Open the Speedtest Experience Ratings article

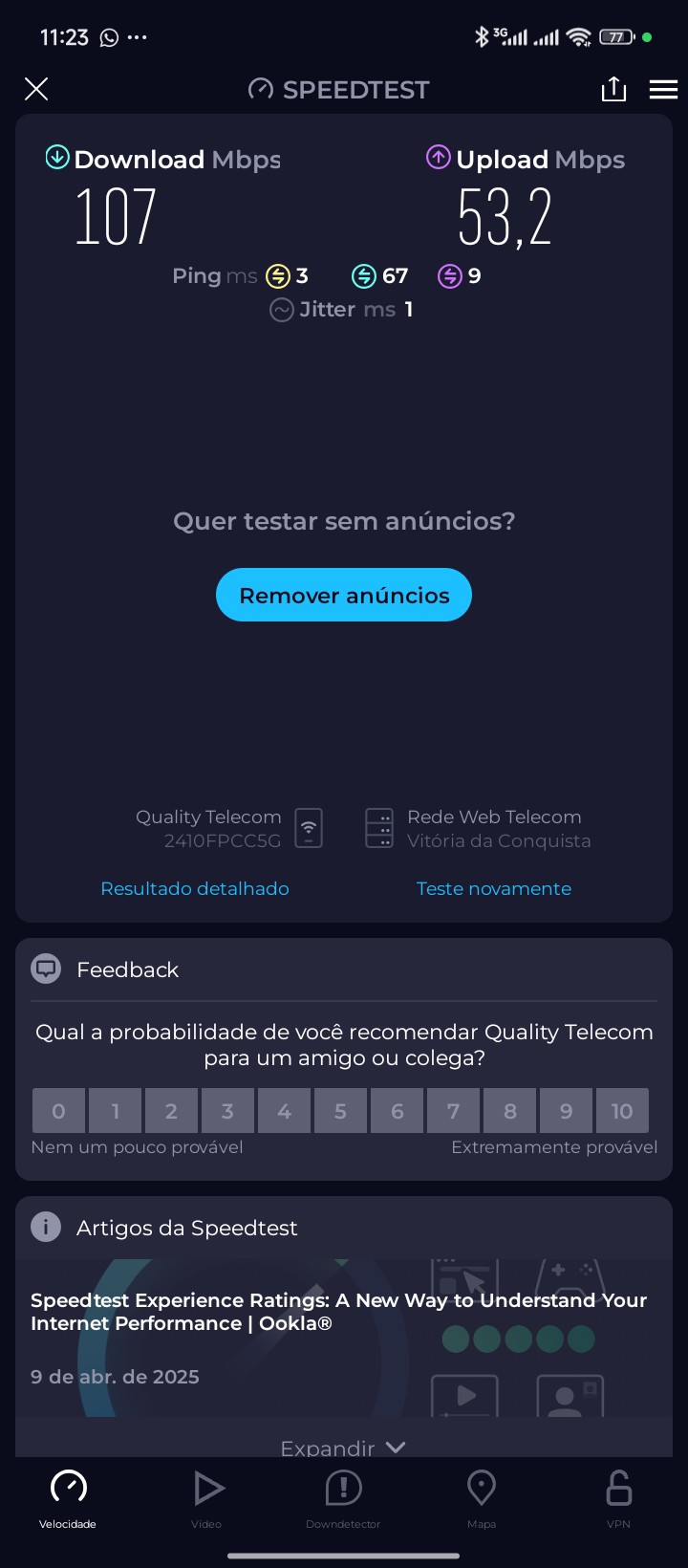339,1312
